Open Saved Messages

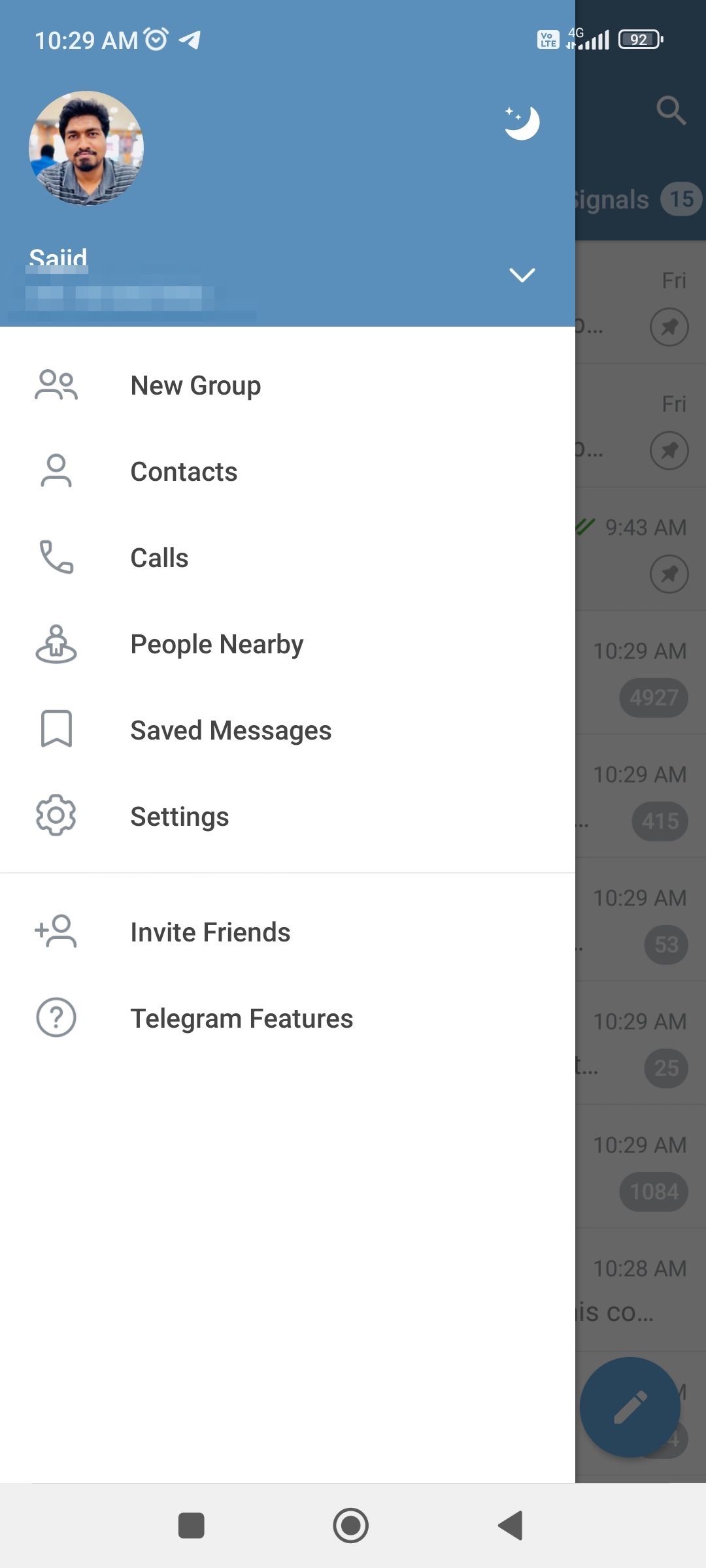[288, 730]
